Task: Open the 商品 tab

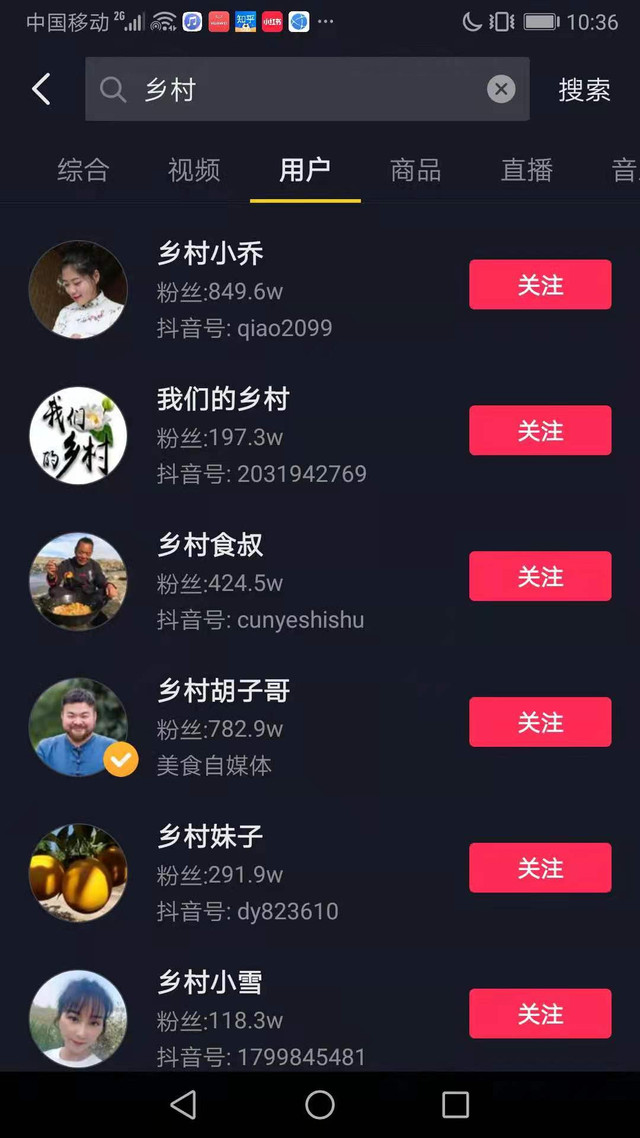Action: (416, 170)
